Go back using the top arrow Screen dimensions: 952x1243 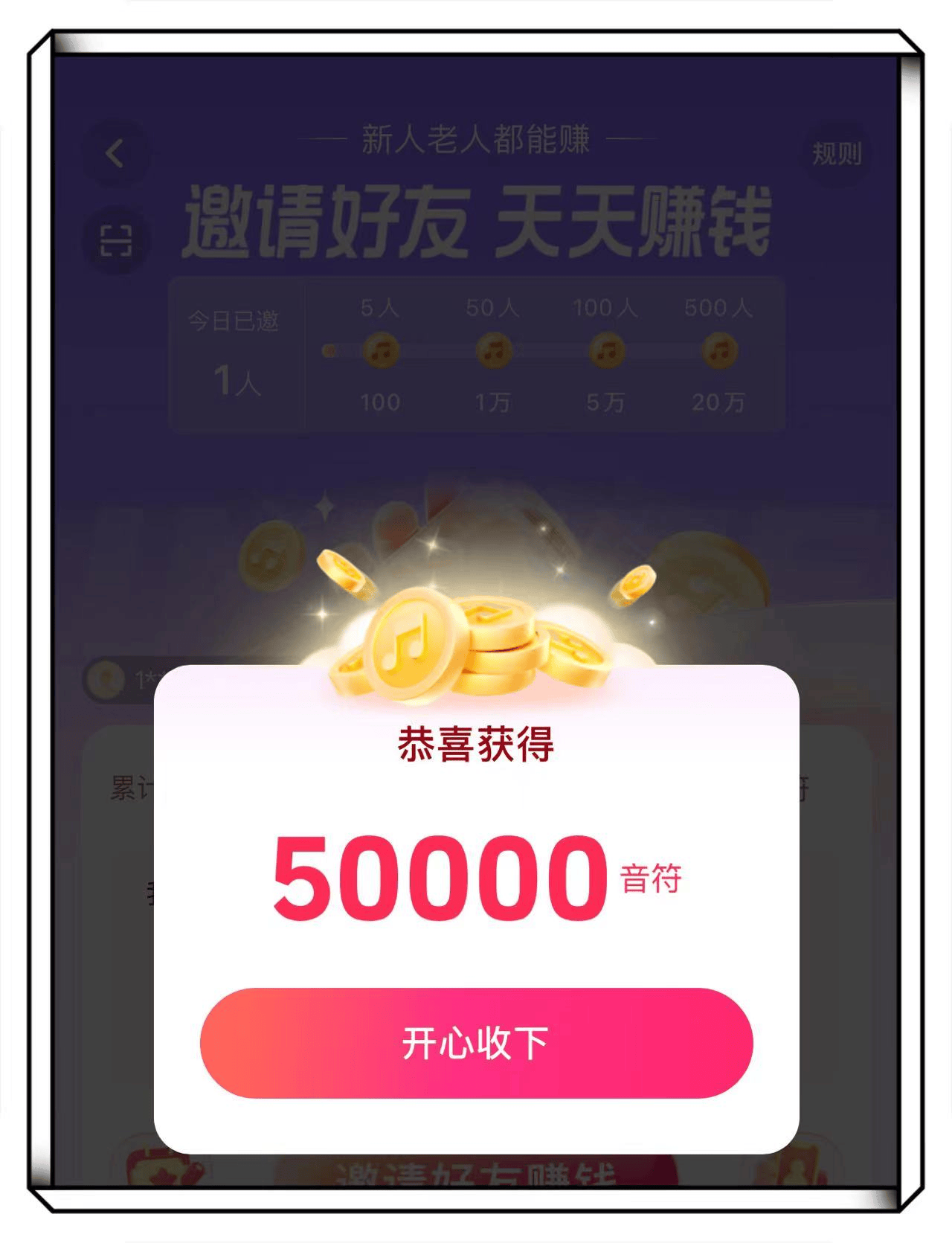pos(115,154)
